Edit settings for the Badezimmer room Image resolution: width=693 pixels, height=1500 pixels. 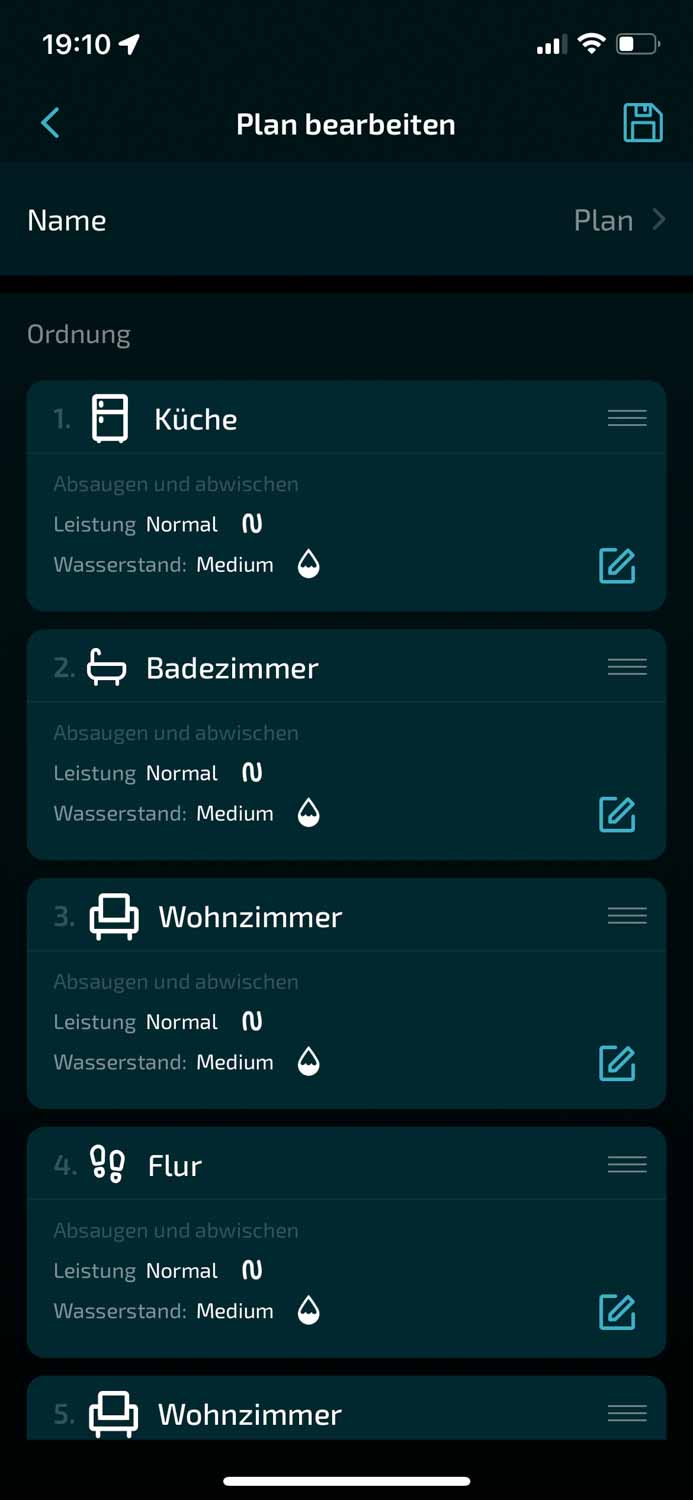click(x=617, y=815)
